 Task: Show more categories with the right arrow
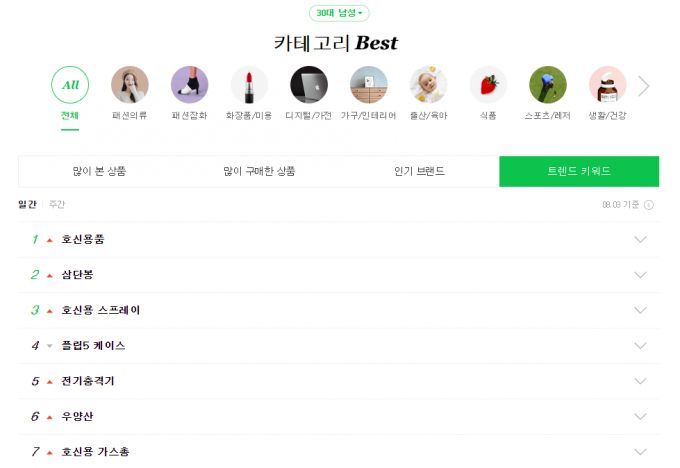(x=643, y=86)
